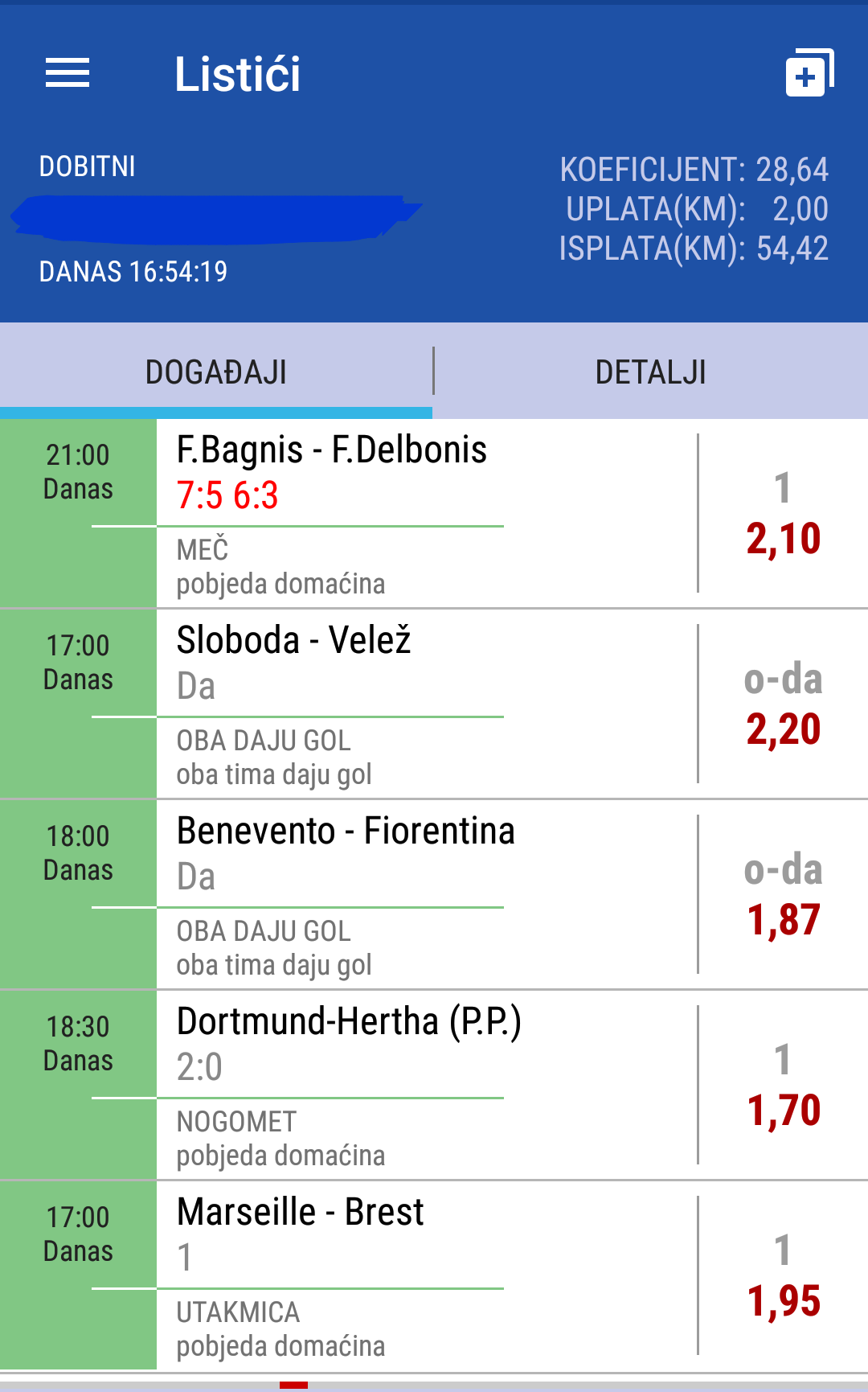Open the Dortmund-Hertha (P.P.) event
The width and height of the screenshot is (868, 1392).
pyautogui.click(x=434, y=1086)
